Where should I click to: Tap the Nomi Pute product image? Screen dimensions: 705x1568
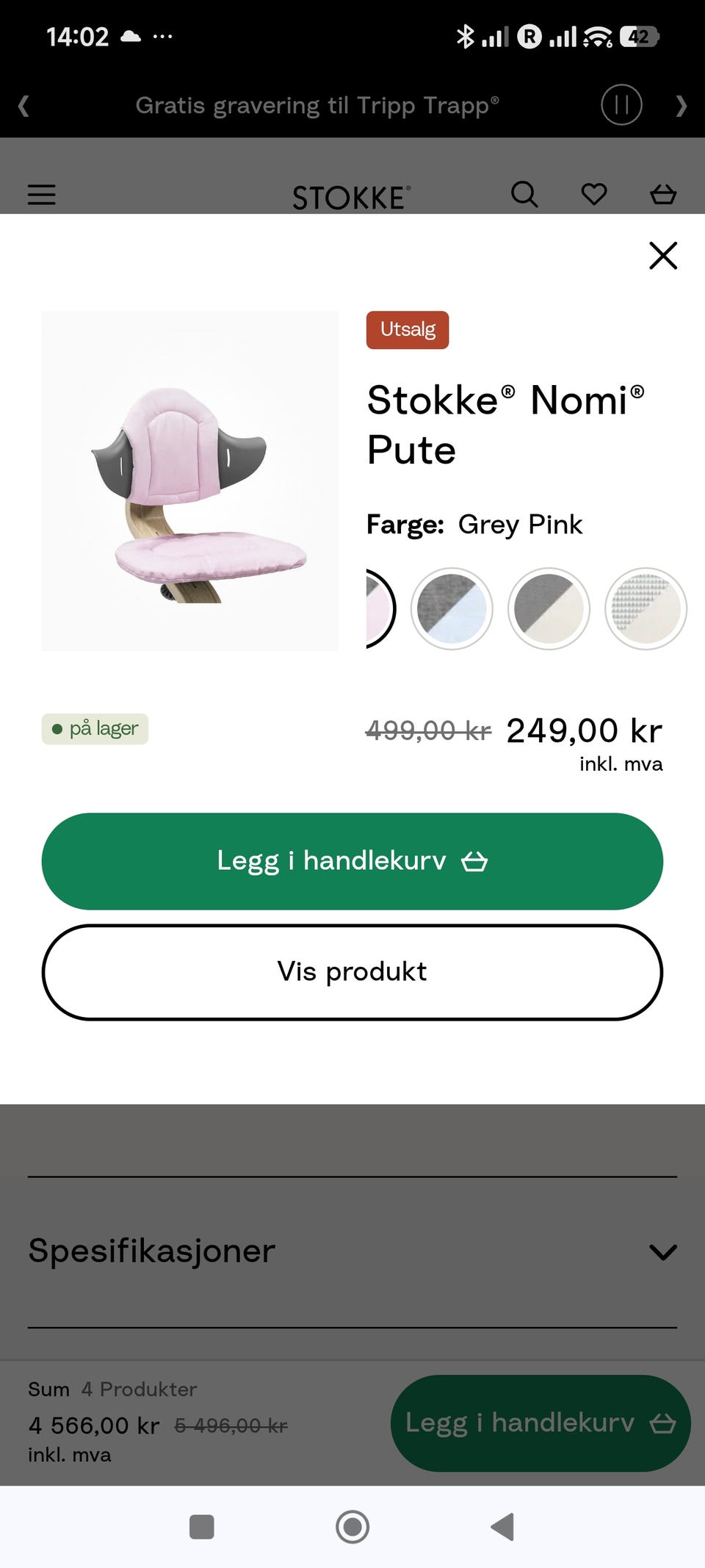click(x=189, y=481)
